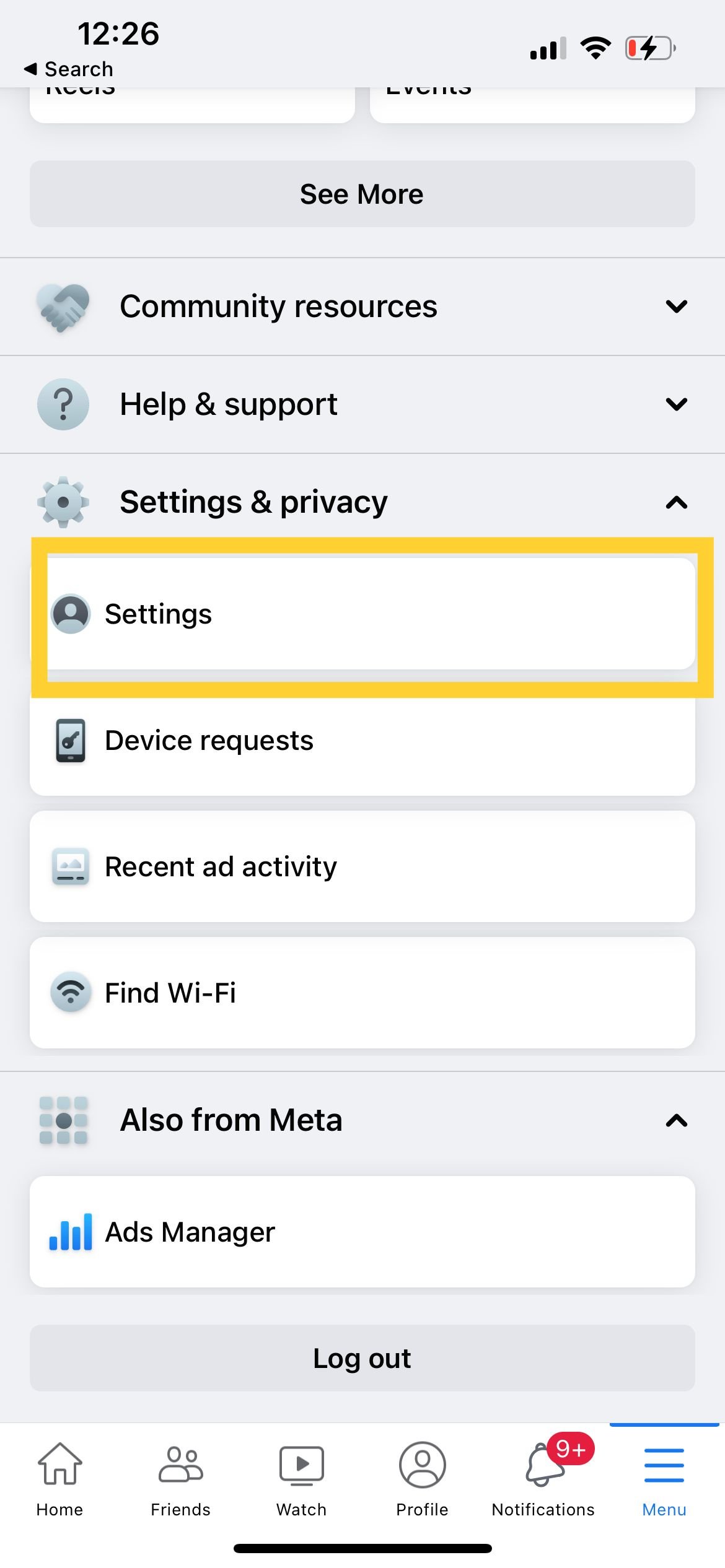Image resolution: width=725 pixels, height=1568 pixels.
Task: Switch to the Home tab
Action: point(60,1478)
